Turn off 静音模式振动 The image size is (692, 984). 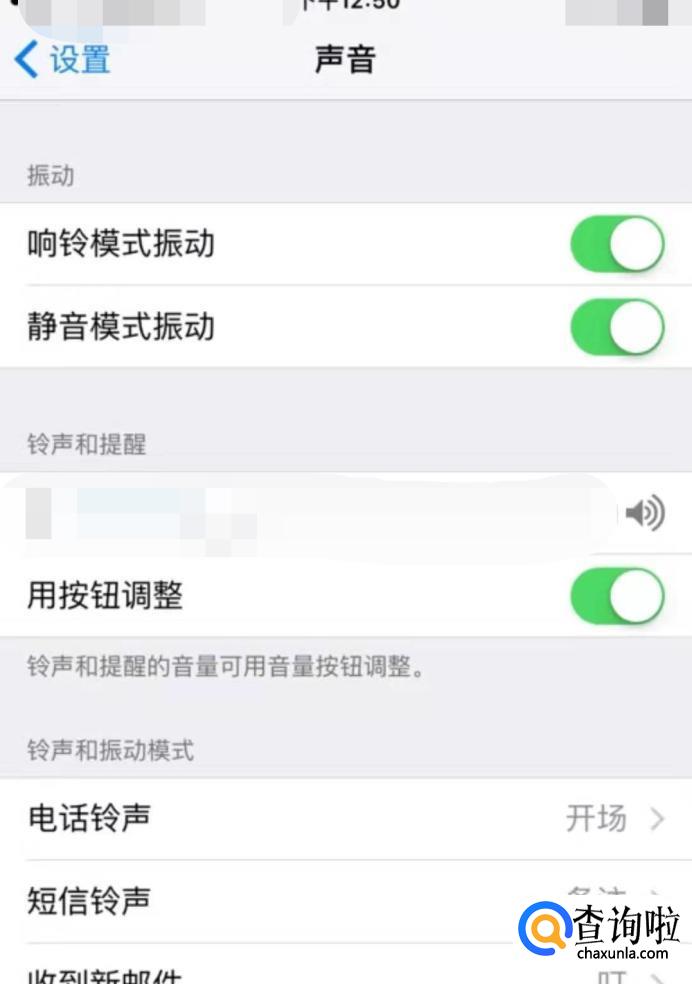pos(617,327)
